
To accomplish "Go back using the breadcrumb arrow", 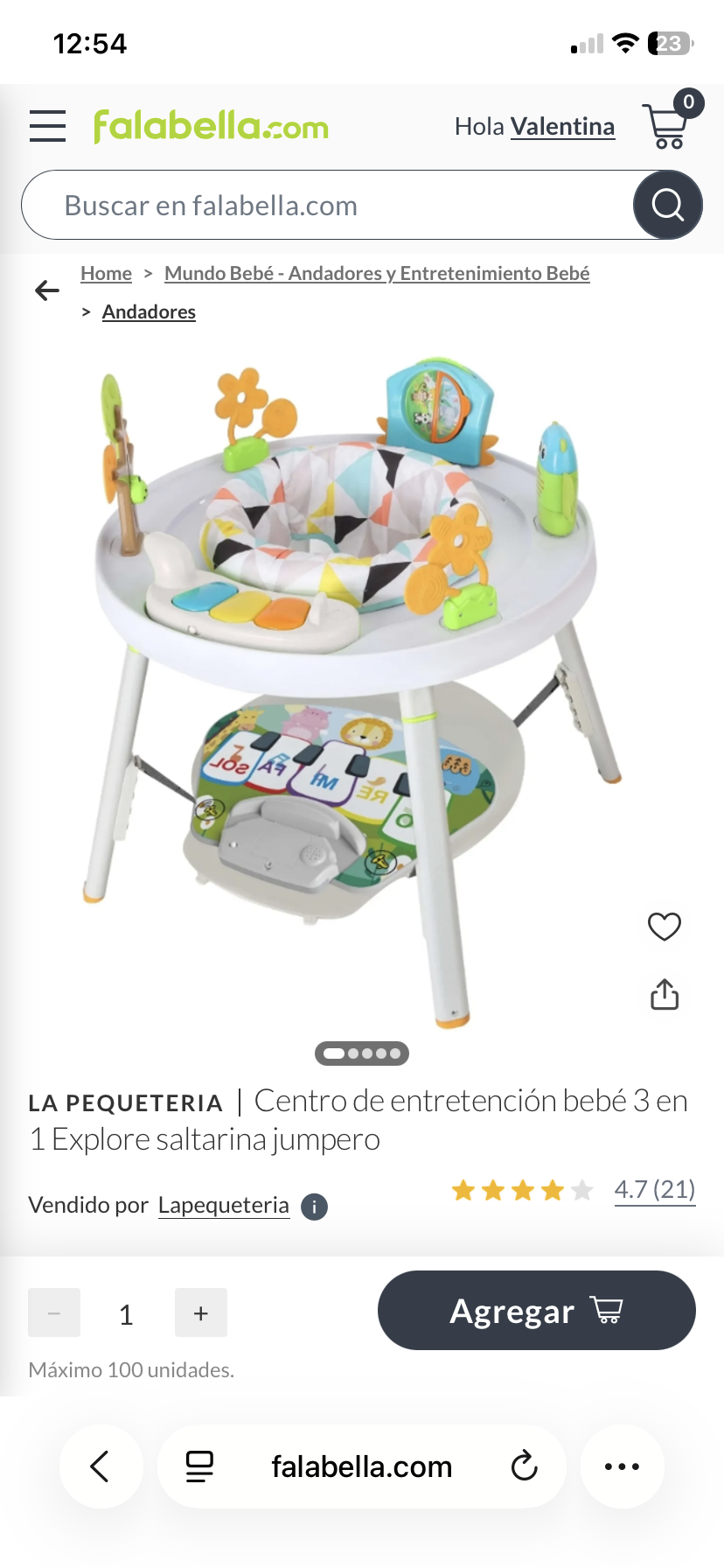I will click(x=47, y=290).
